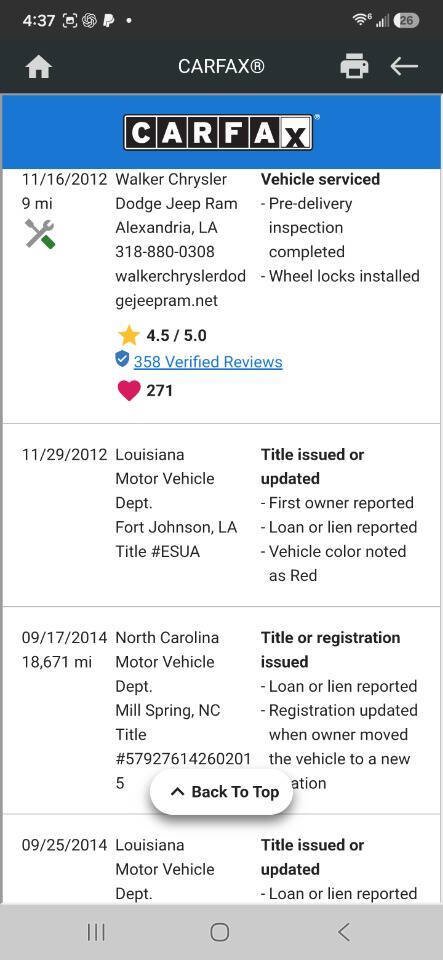Go back using the app bar arrow
The height and width of the screenshot is (960, 443).
coord(404,66)
